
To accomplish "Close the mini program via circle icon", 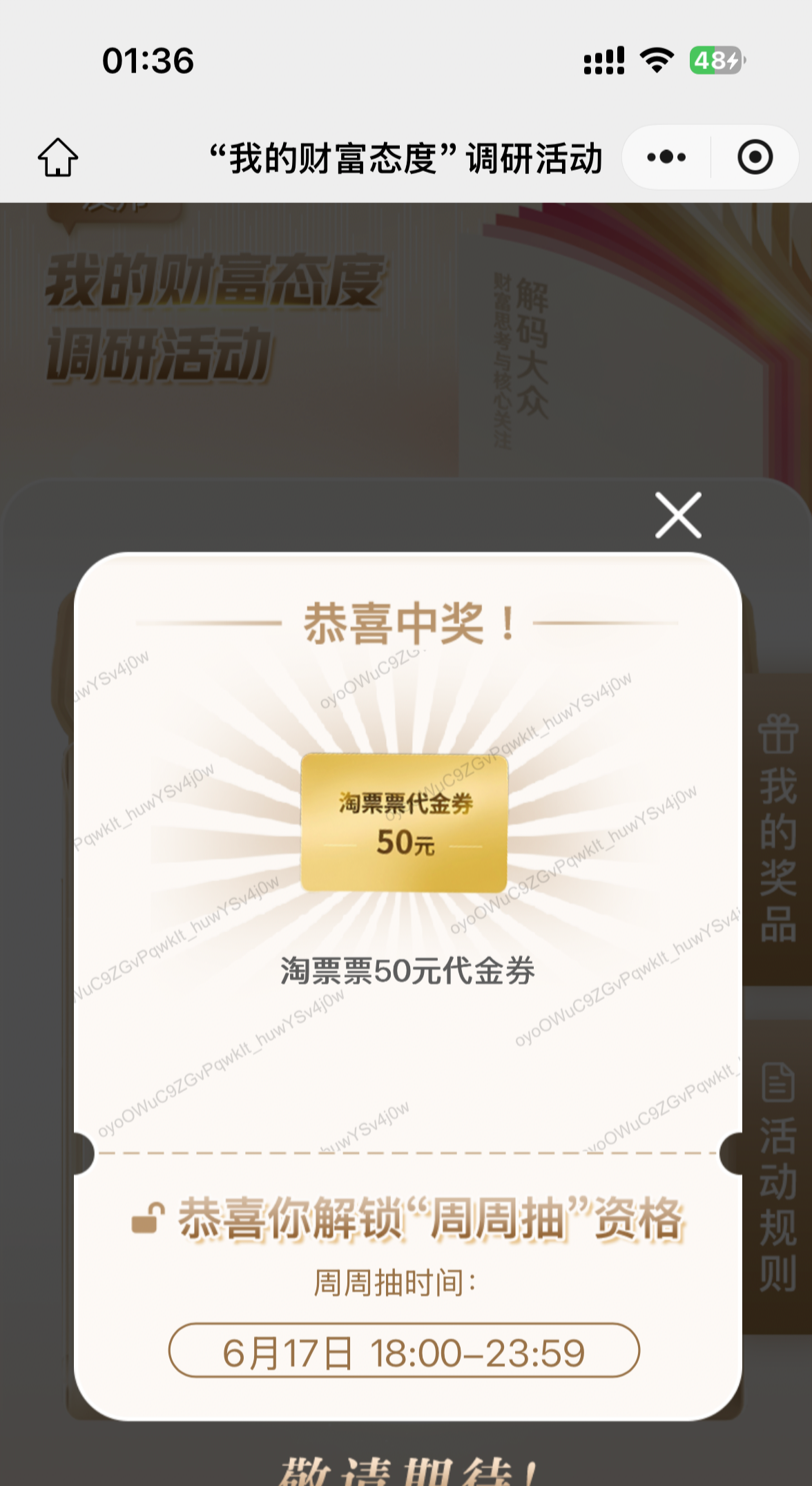I will 755,157.
